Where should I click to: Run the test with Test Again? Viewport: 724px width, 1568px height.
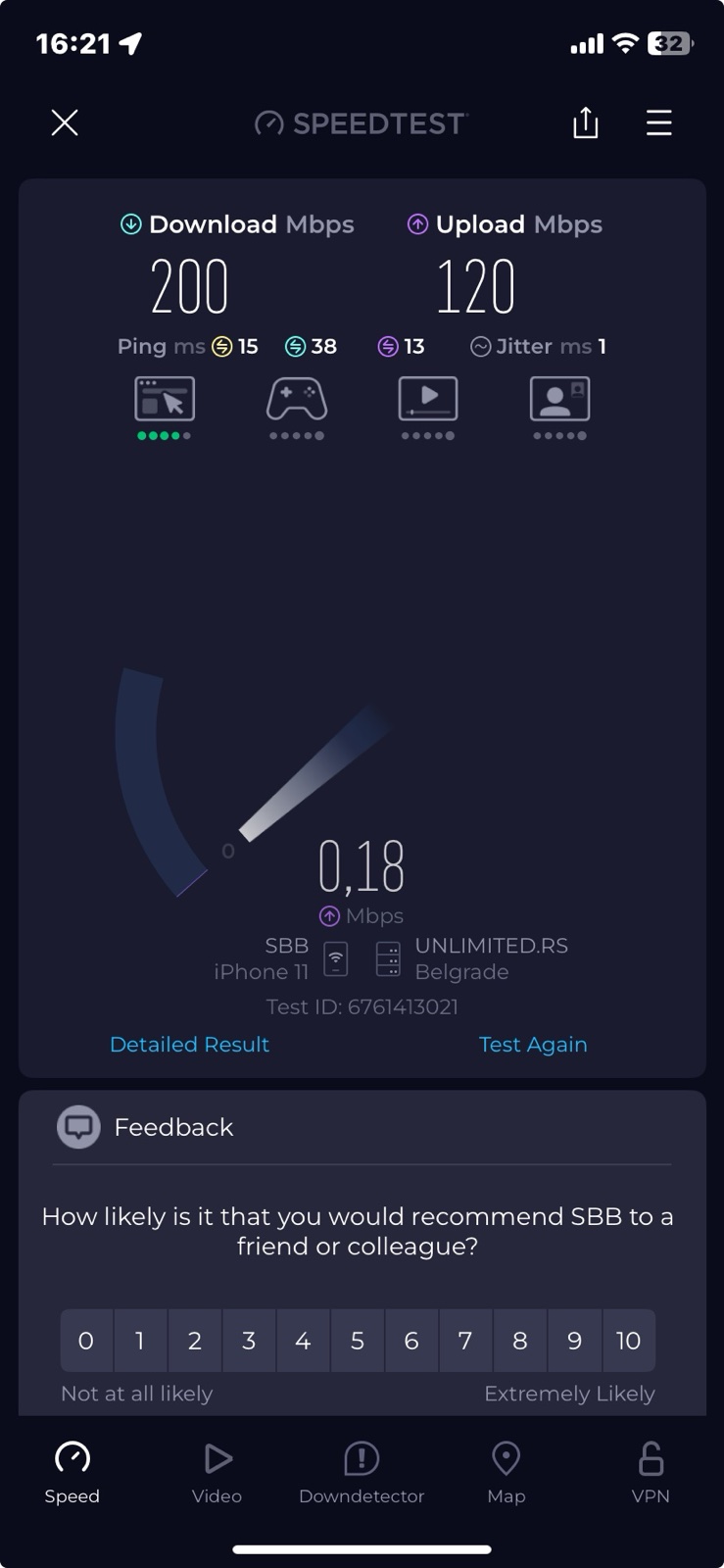[533, 1045]
